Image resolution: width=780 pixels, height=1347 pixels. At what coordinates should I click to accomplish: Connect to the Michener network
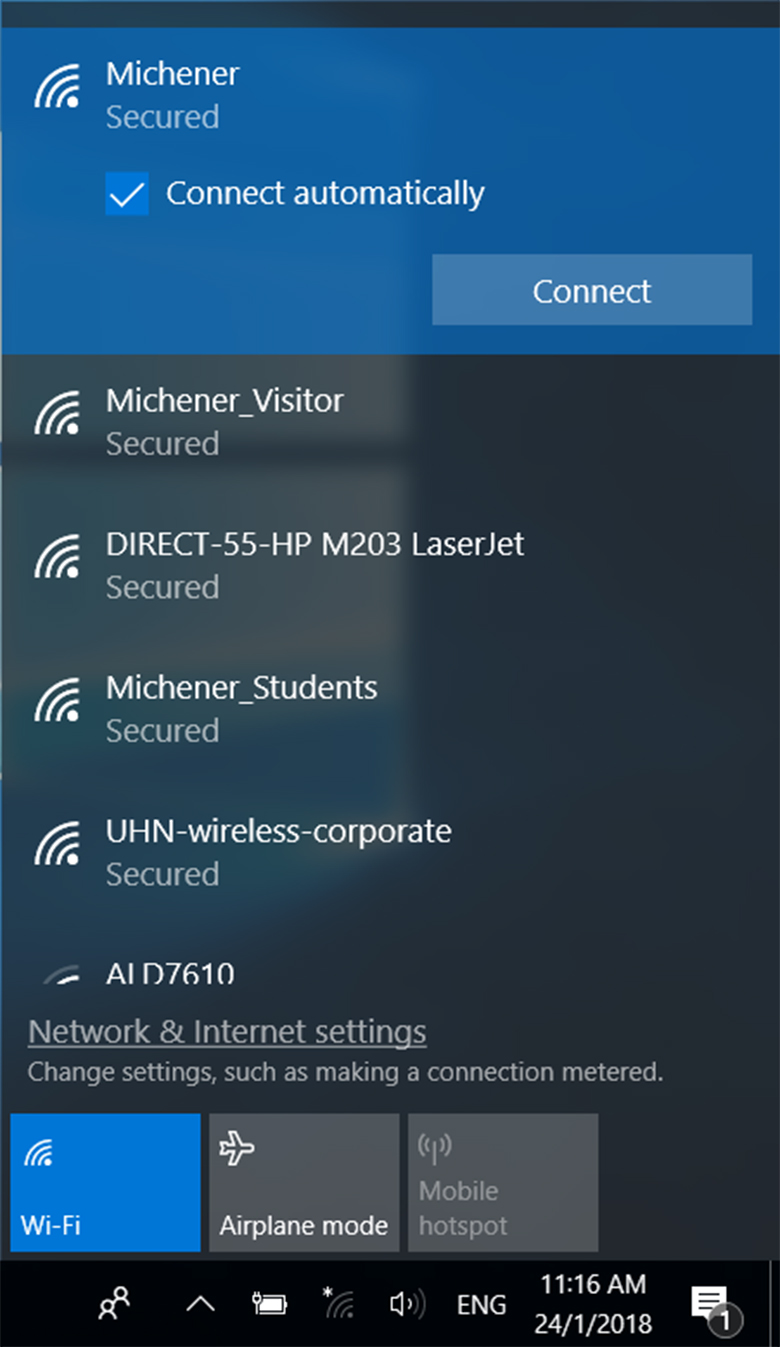point(591,290)
